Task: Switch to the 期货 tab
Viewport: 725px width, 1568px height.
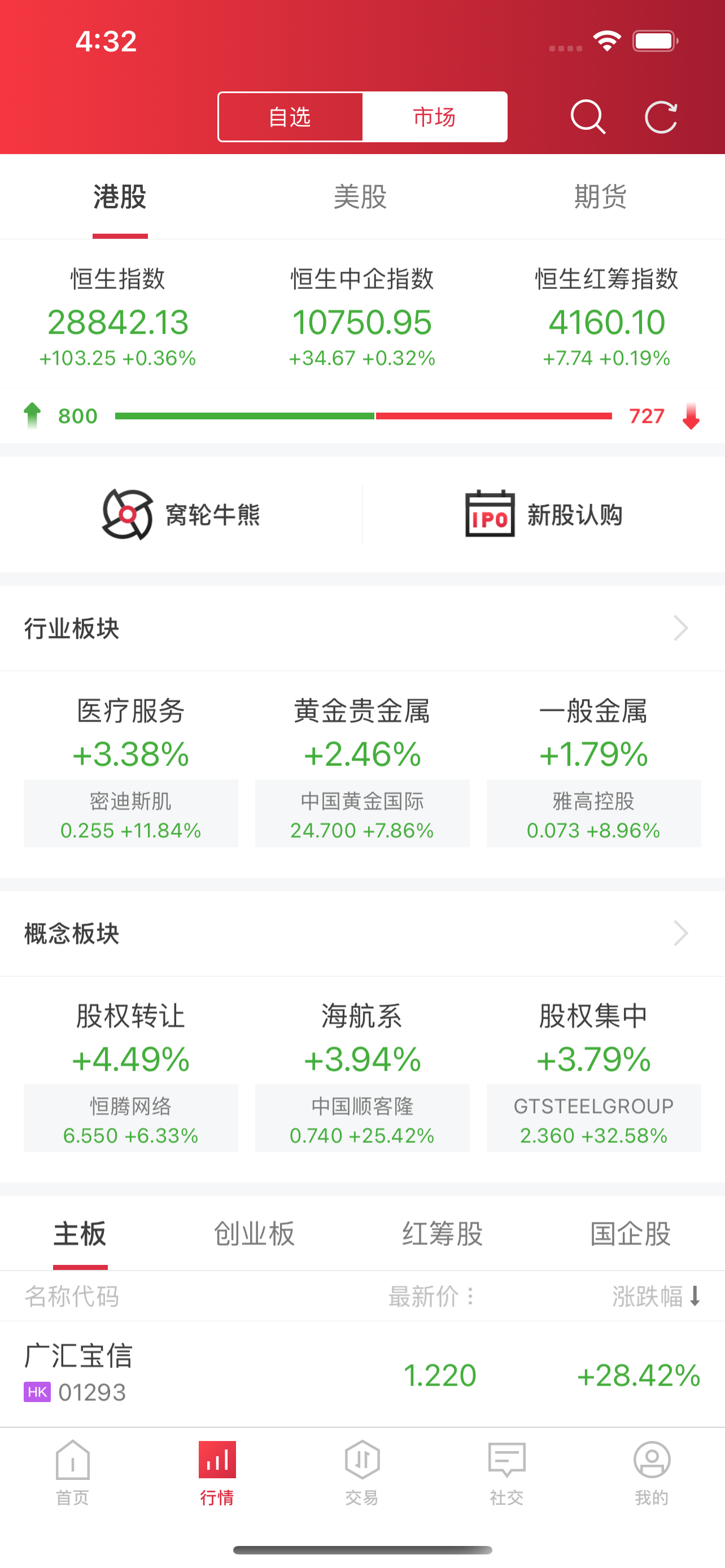Action: (x=600, y=196)
